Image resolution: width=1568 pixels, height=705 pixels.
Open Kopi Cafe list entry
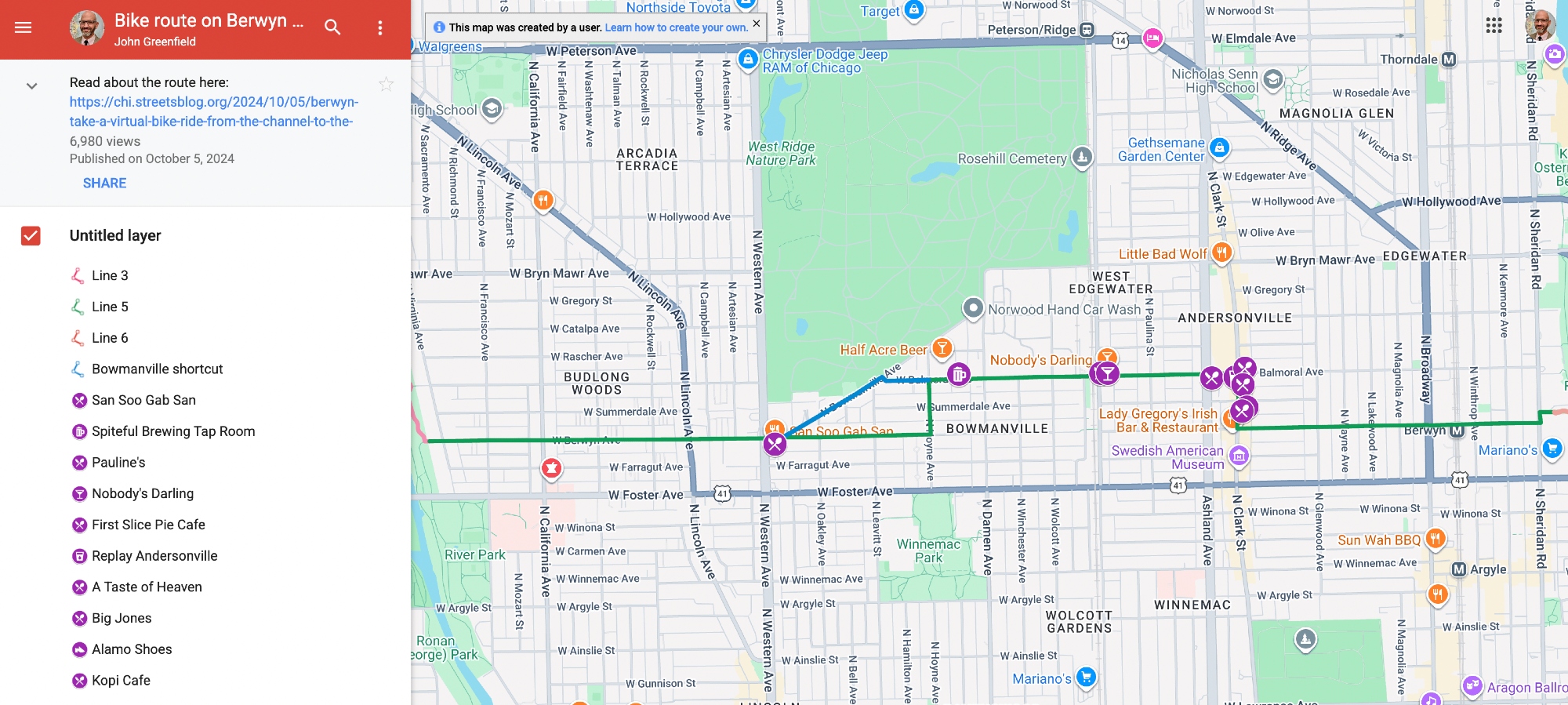121,681
